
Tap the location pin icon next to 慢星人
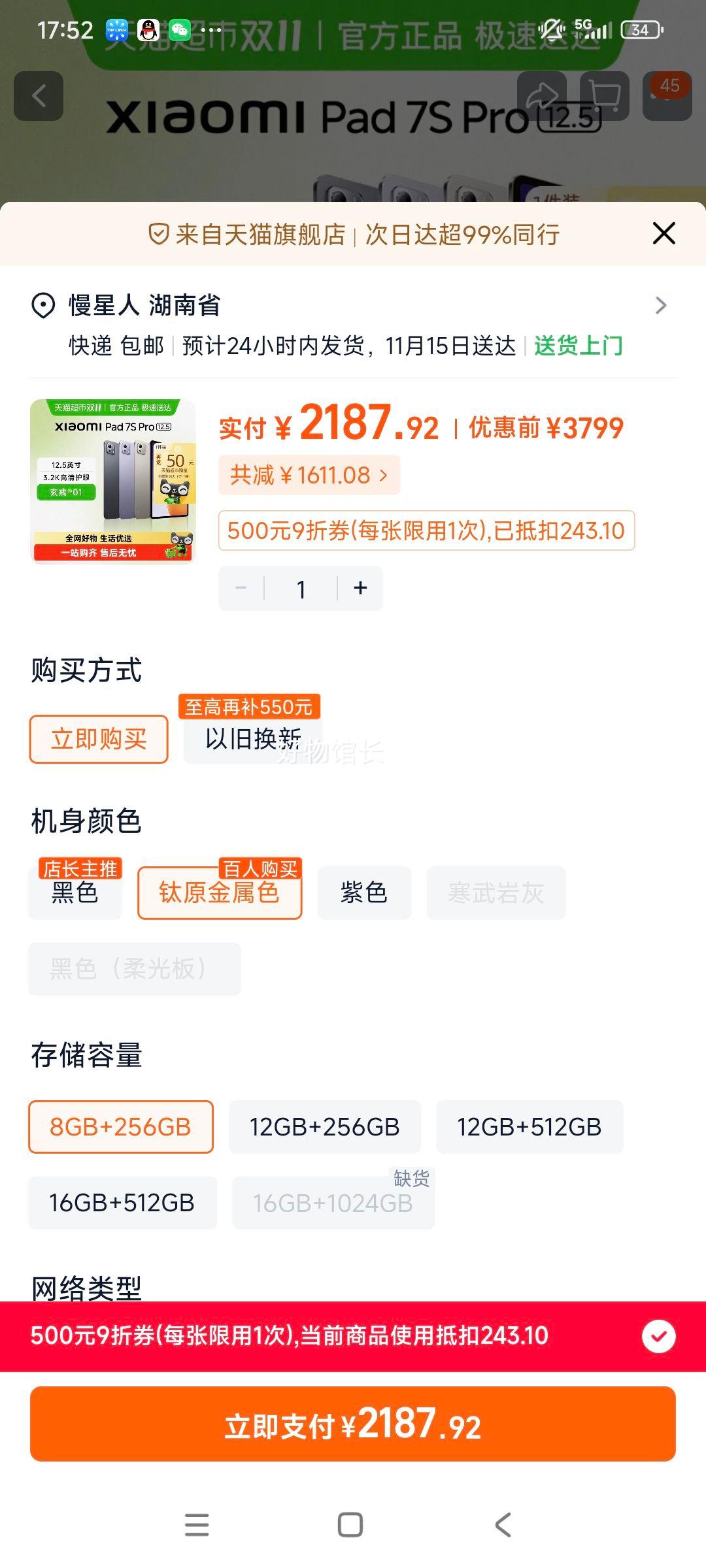(42, 304)
